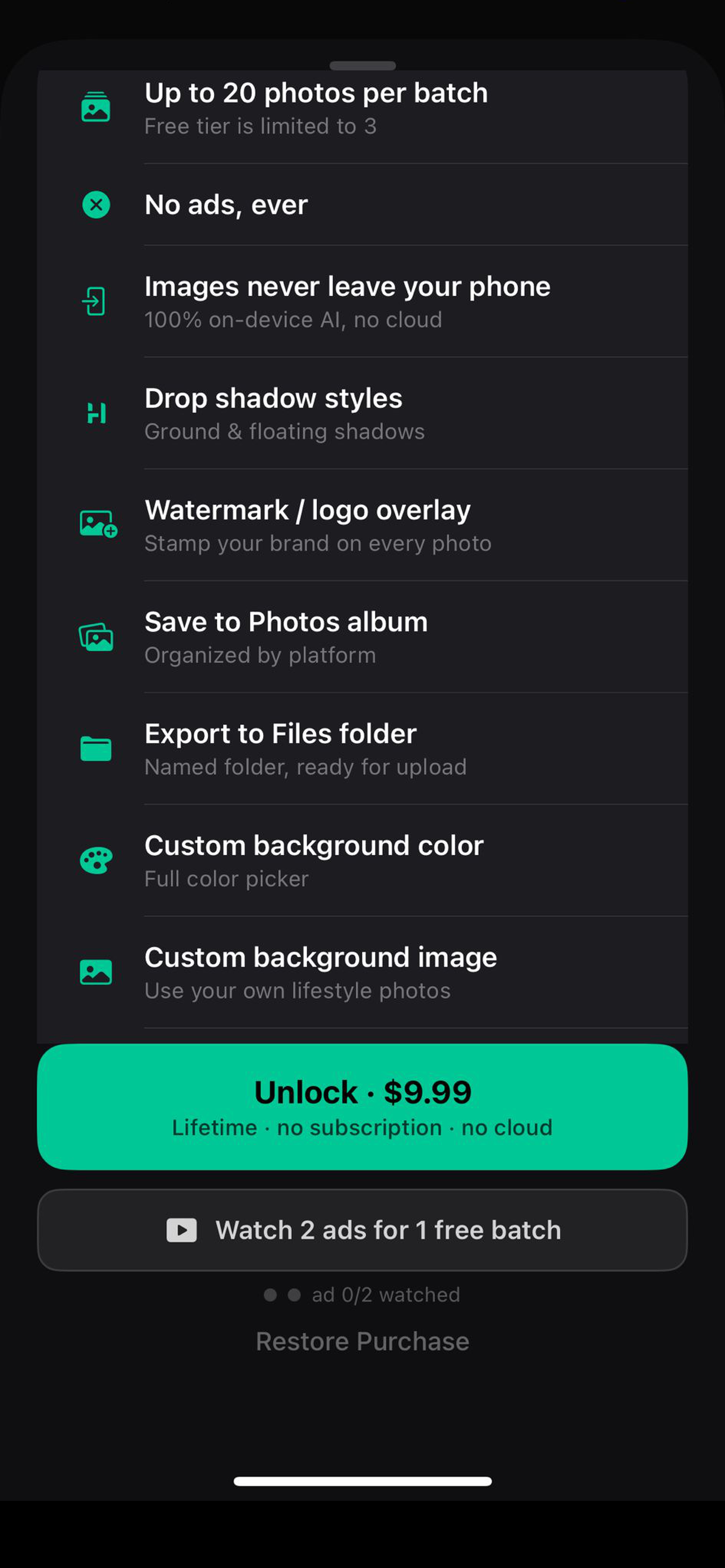
Task: Click the 'No ads' crossed circle icon
Action: 96,205
